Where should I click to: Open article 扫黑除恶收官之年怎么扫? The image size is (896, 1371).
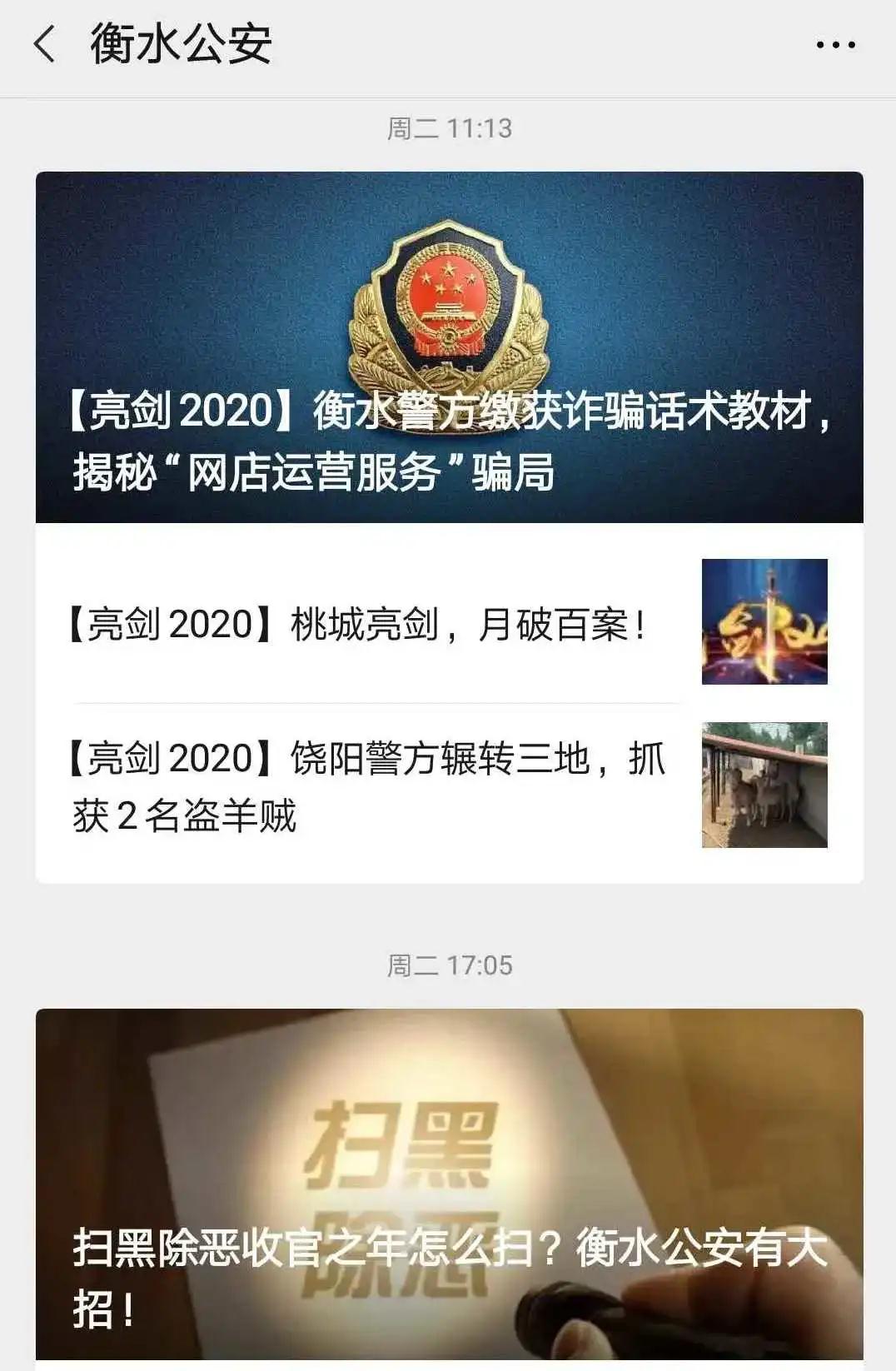[x=450, y=1184]
